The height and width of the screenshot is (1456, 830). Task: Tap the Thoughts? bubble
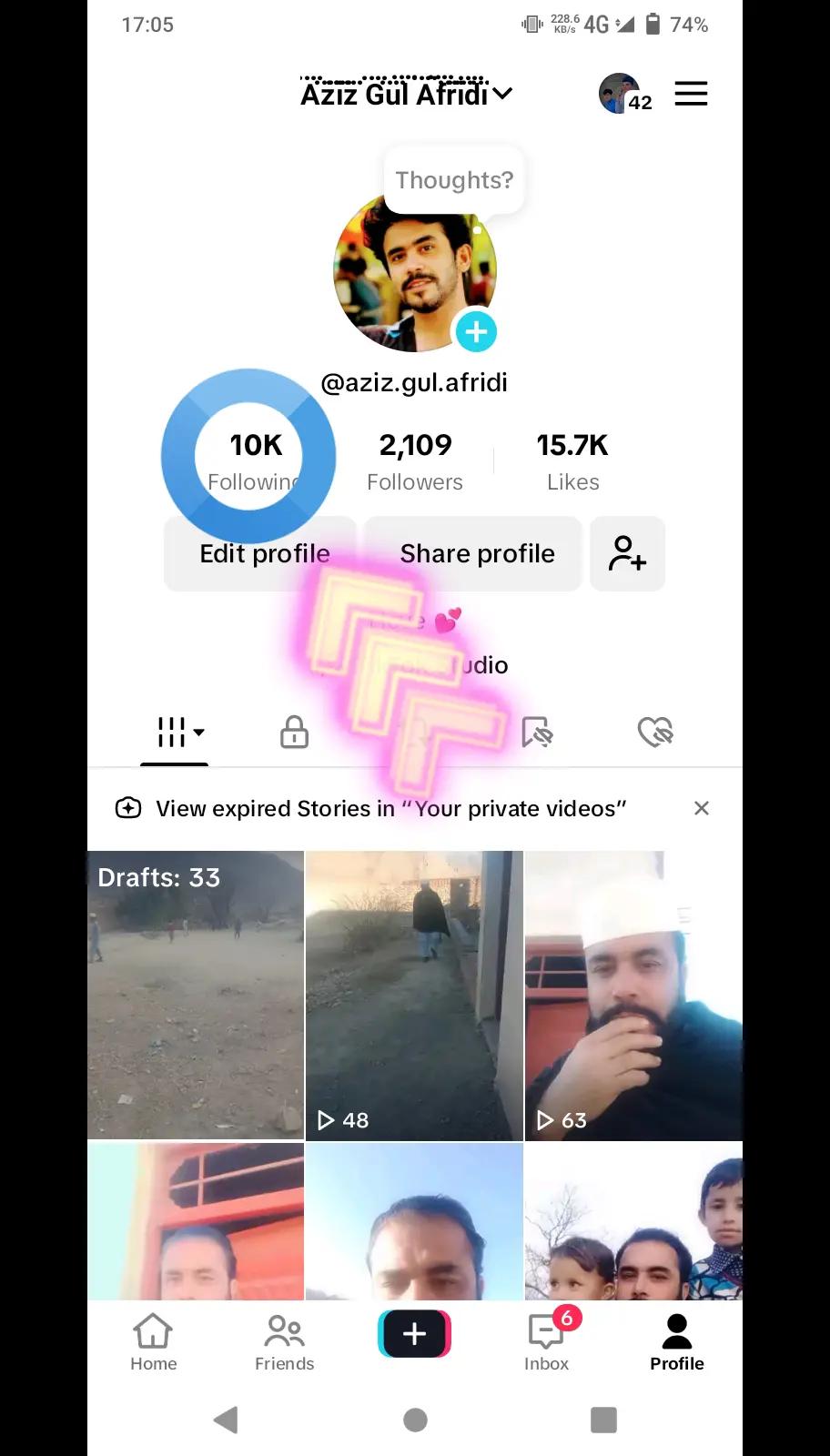(x=454, y=180)
